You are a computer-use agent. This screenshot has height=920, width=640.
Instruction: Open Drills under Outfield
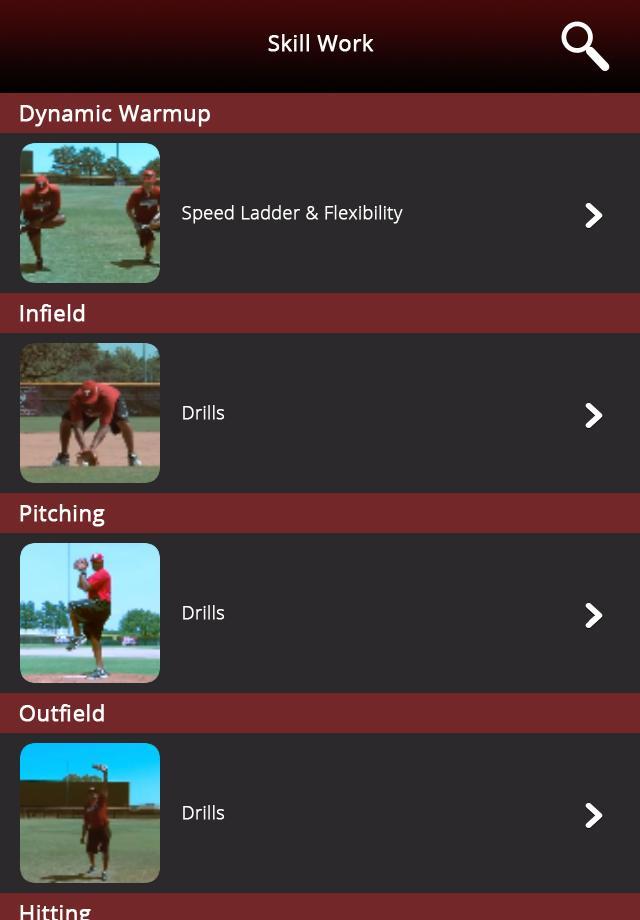pyautogui.click(x=203, y=813)
